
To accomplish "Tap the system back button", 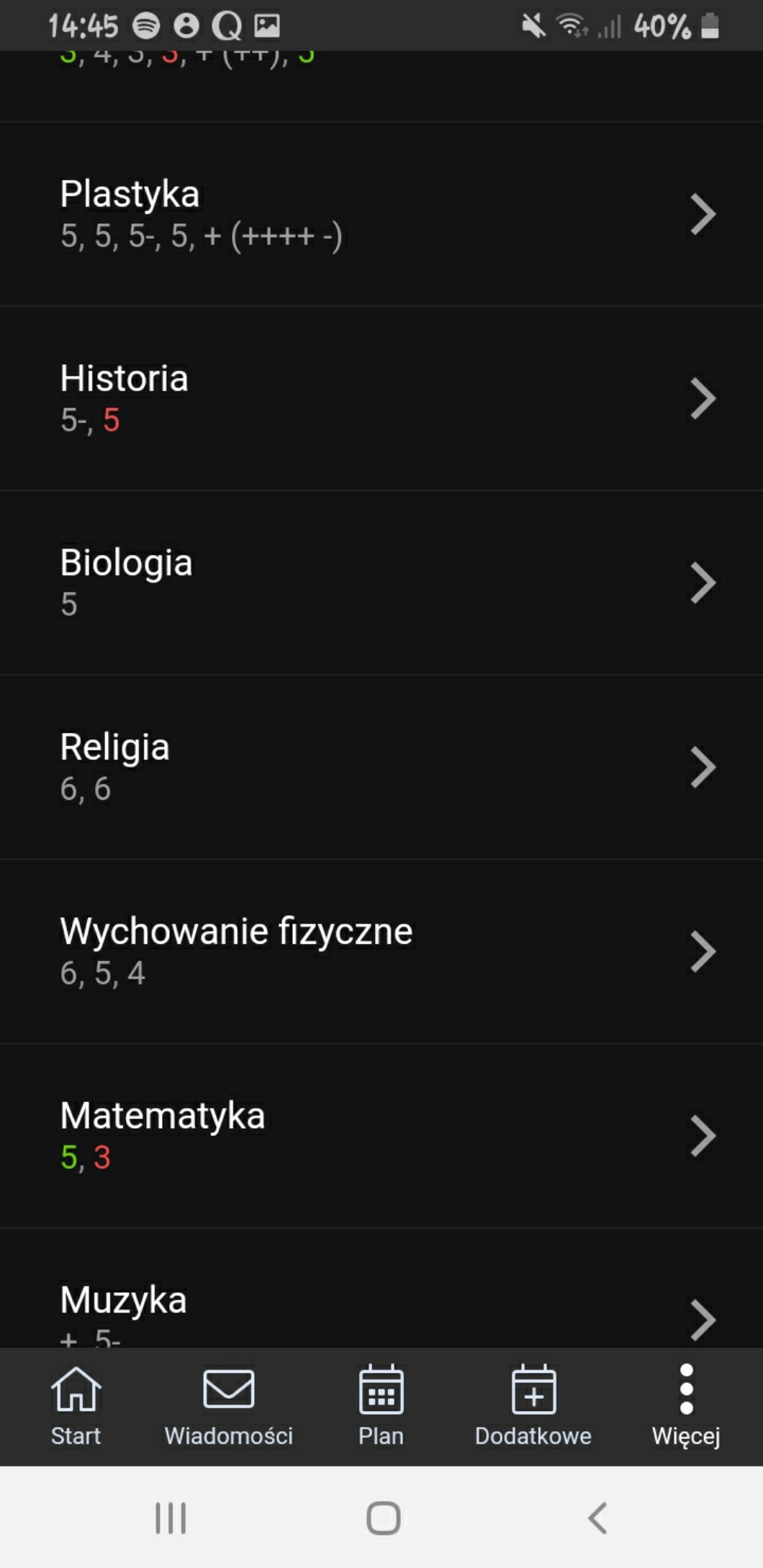I will tap(597, 1518).
